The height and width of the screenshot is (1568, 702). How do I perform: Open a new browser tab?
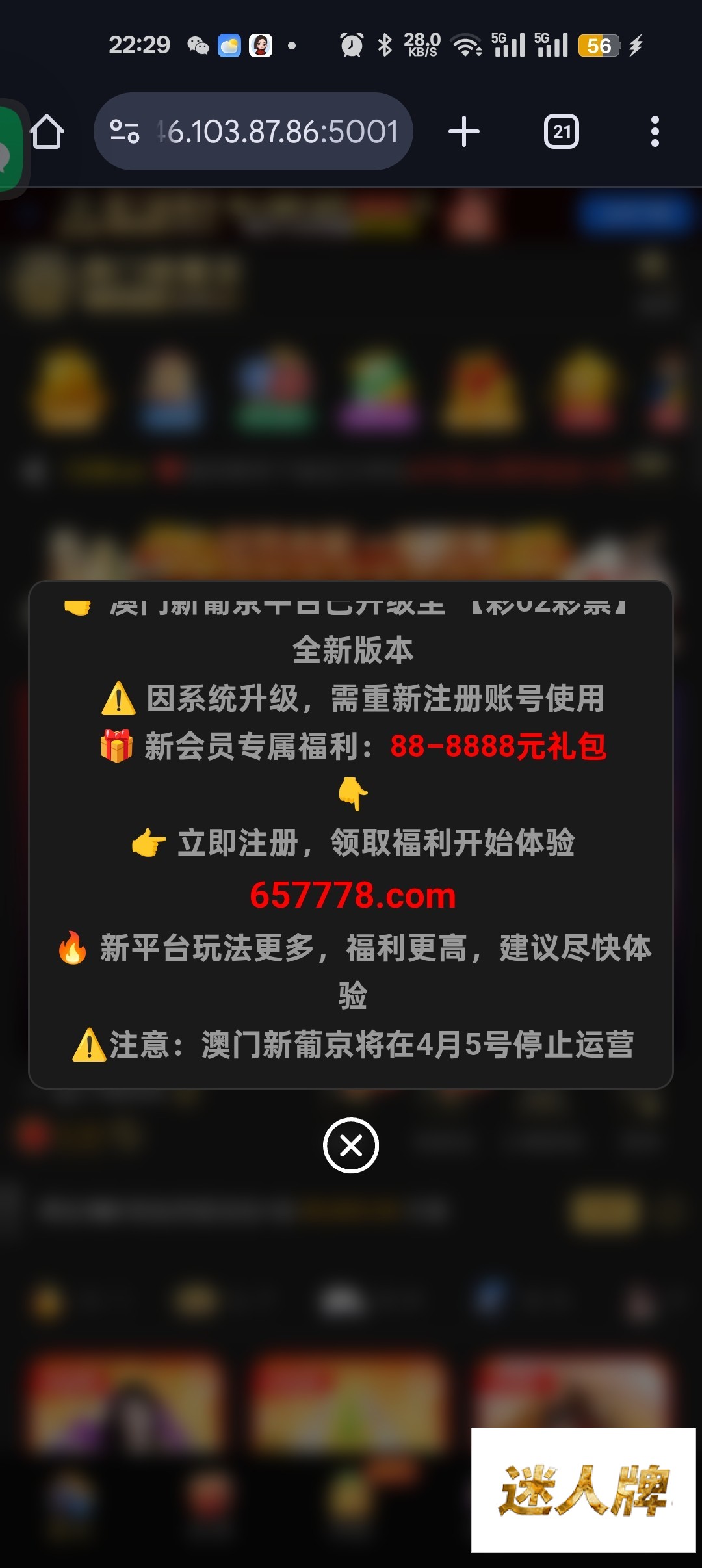[464, 132]
